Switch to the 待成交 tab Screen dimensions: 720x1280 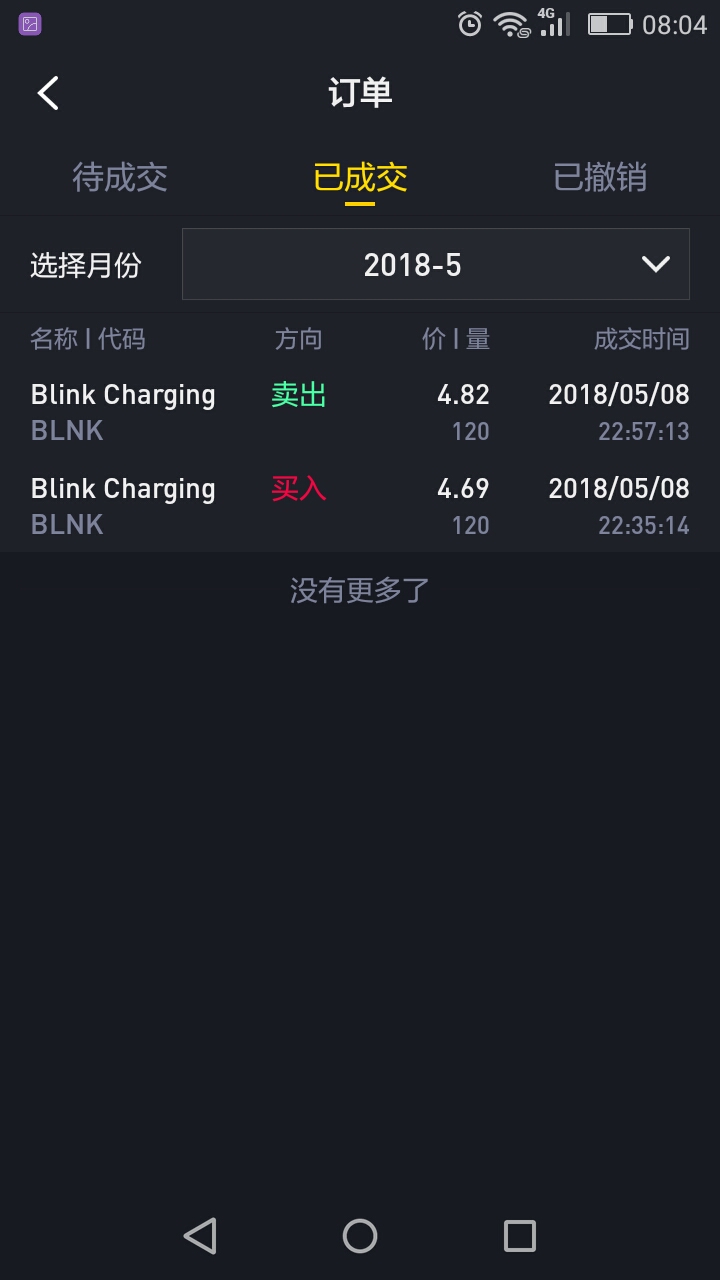[x=120, y=177]
